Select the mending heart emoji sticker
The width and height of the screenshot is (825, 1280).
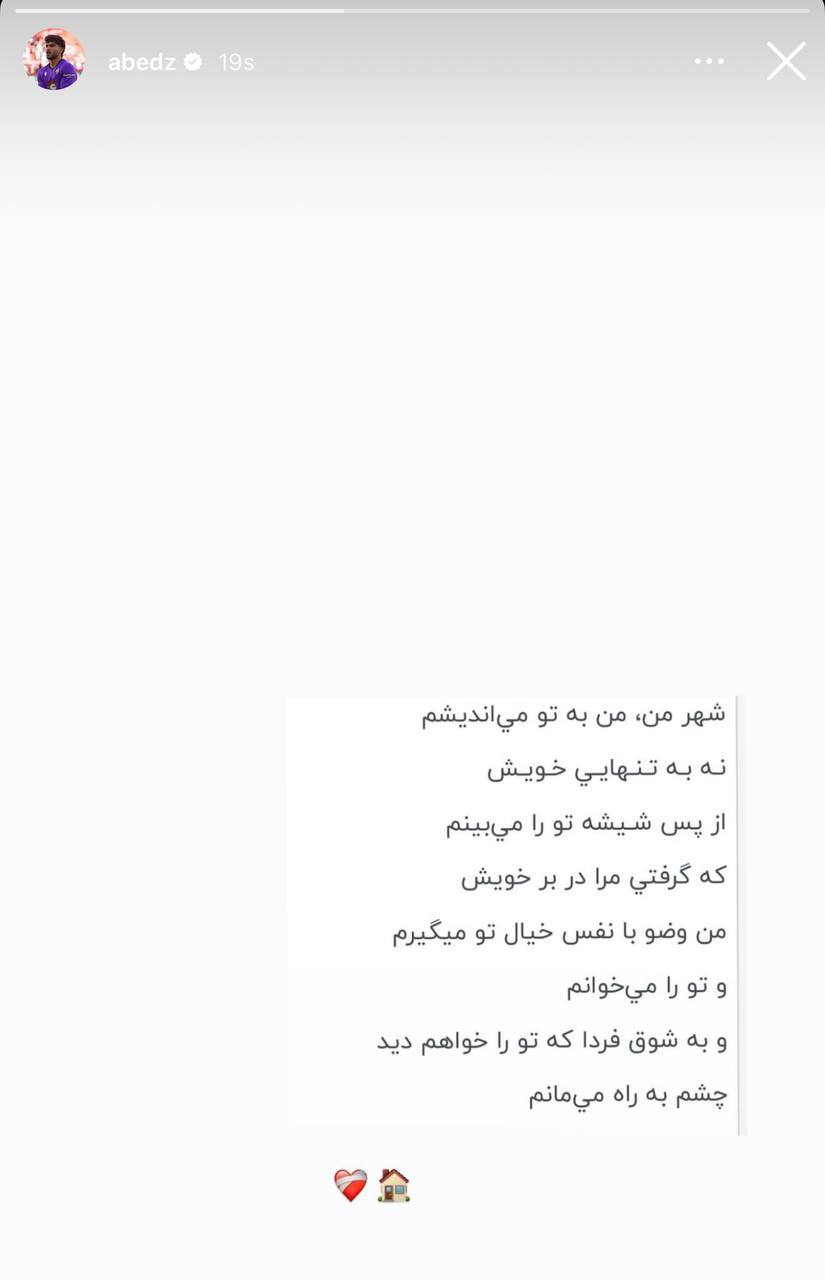pos(349,1186)
